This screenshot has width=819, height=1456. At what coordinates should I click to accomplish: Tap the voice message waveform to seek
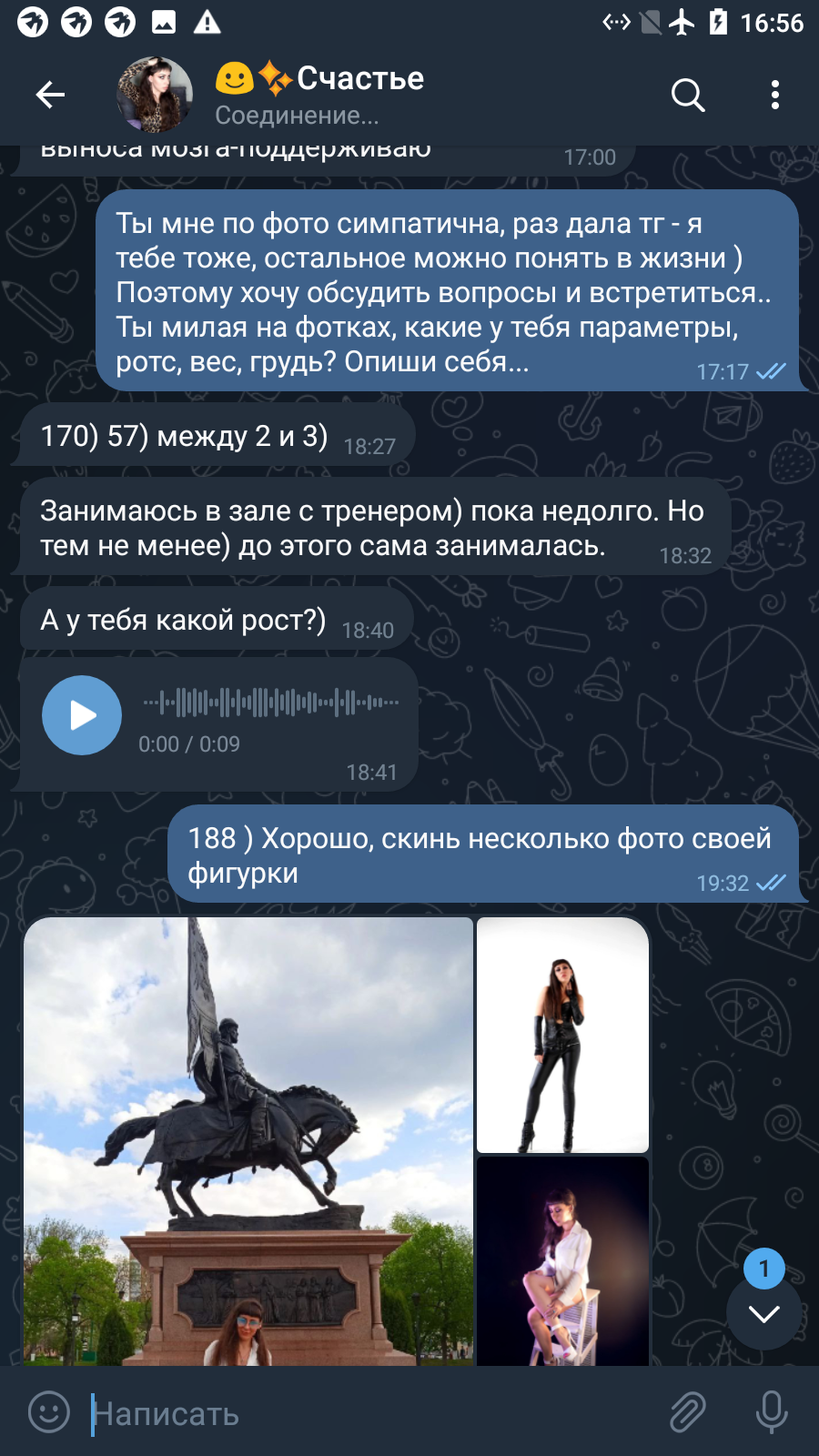(271, 703)
